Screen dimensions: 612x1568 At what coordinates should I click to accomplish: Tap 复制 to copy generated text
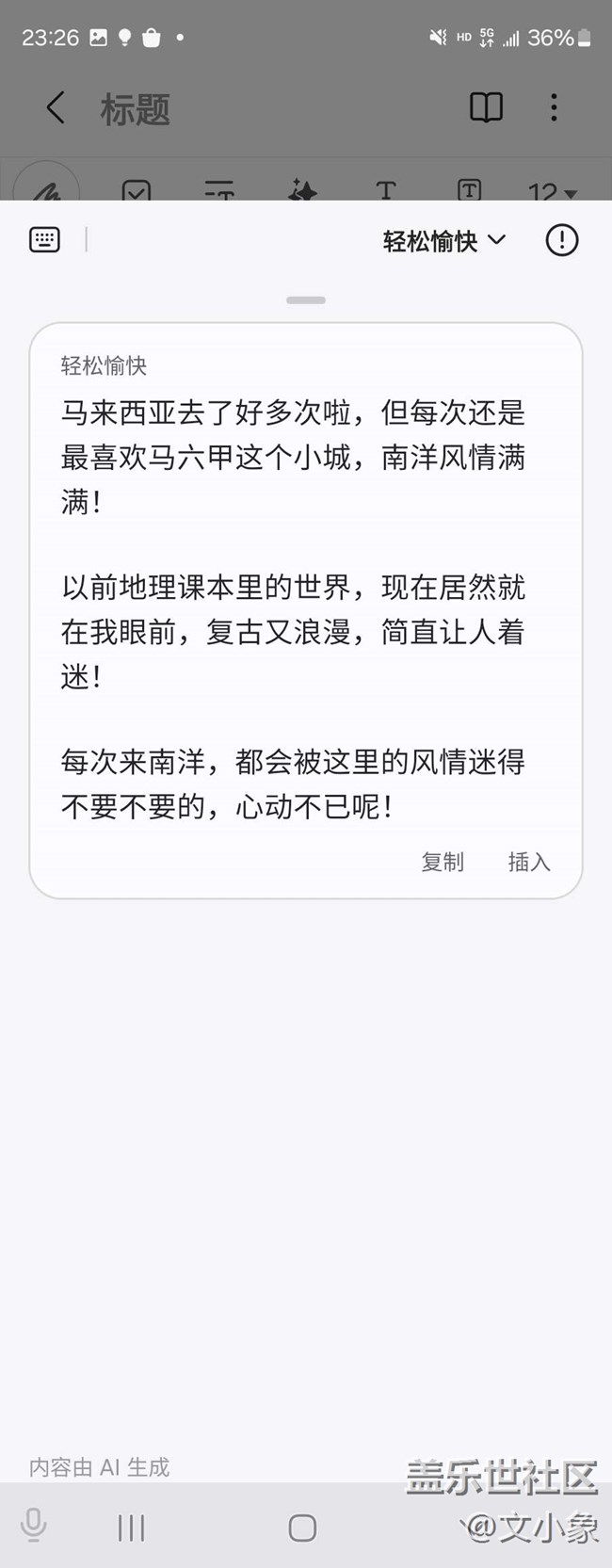(x=443, y=862)
